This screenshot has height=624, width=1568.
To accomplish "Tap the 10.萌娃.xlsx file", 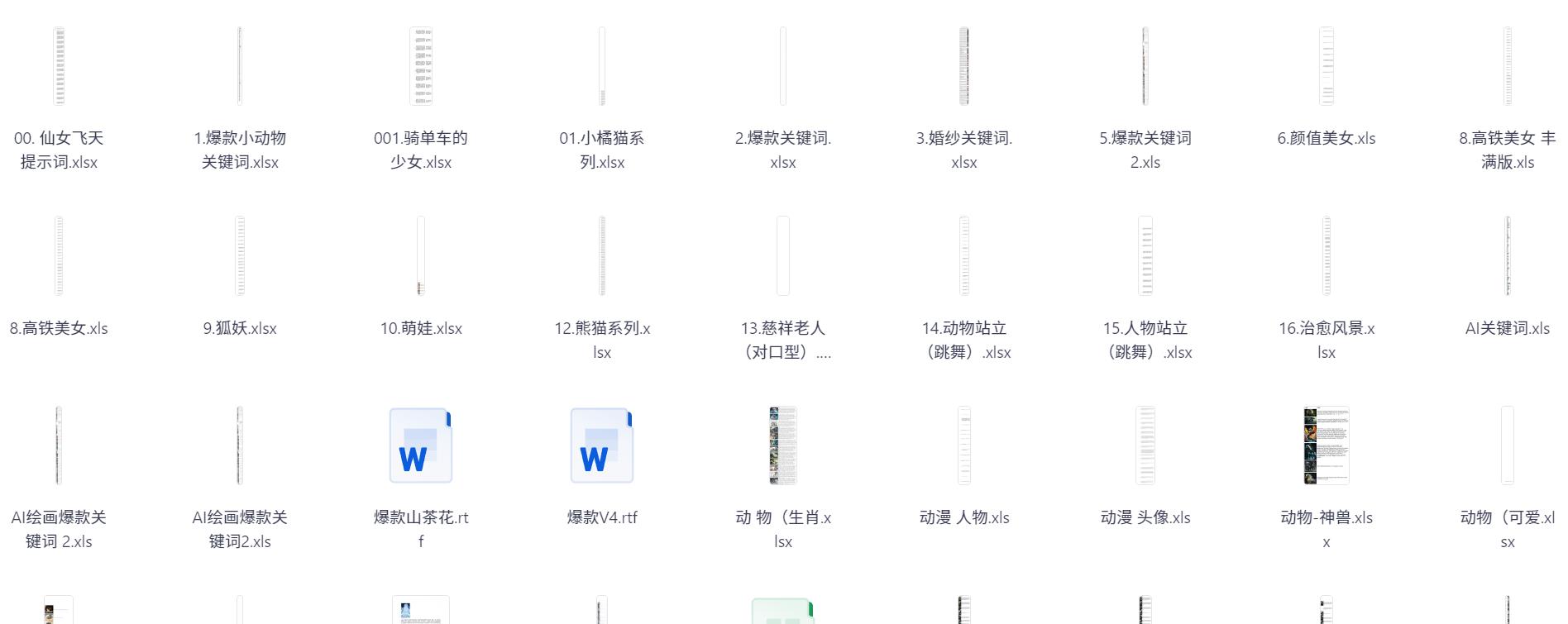I will tap(421, 256).
